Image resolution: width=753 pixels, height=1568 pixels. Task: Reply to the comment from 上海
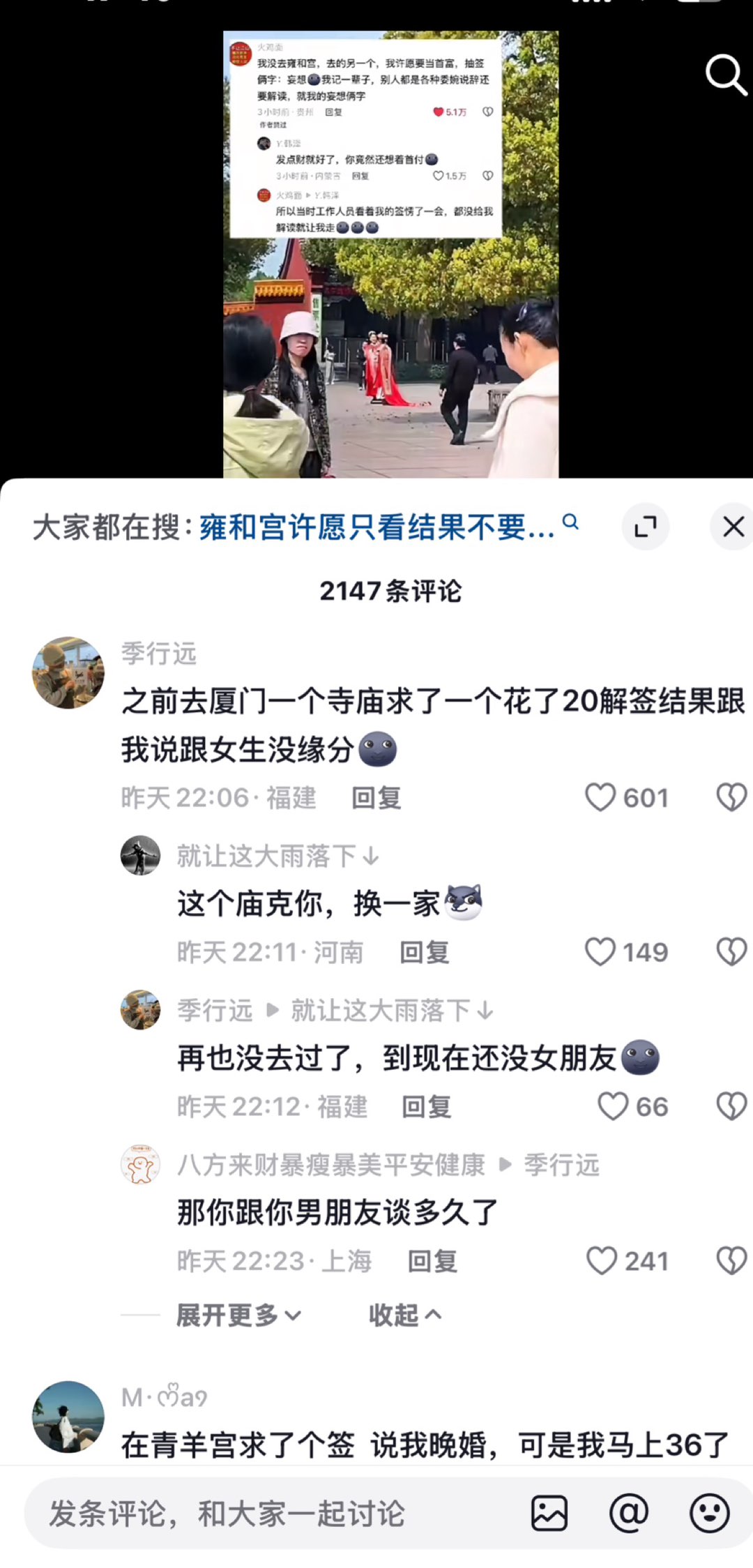432,1261
